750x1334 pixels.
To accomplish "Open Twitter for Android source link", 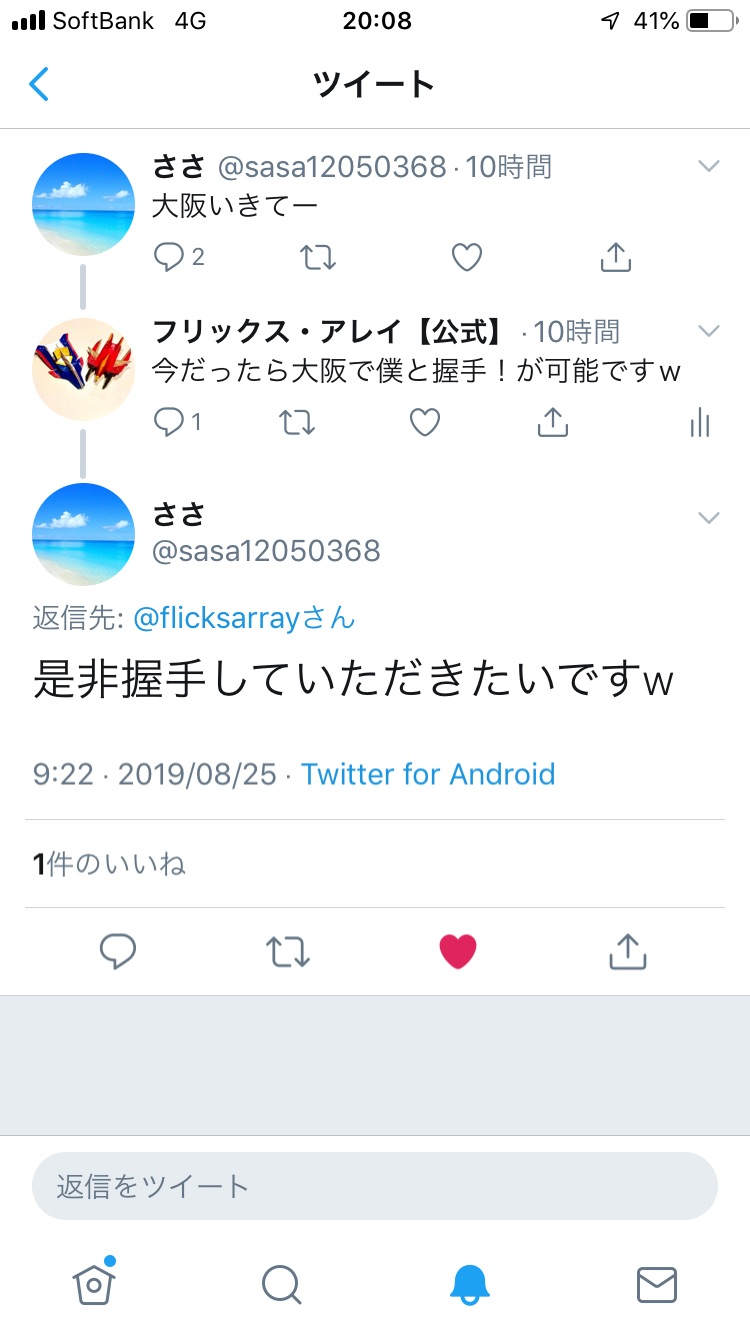I will point(428,774).
